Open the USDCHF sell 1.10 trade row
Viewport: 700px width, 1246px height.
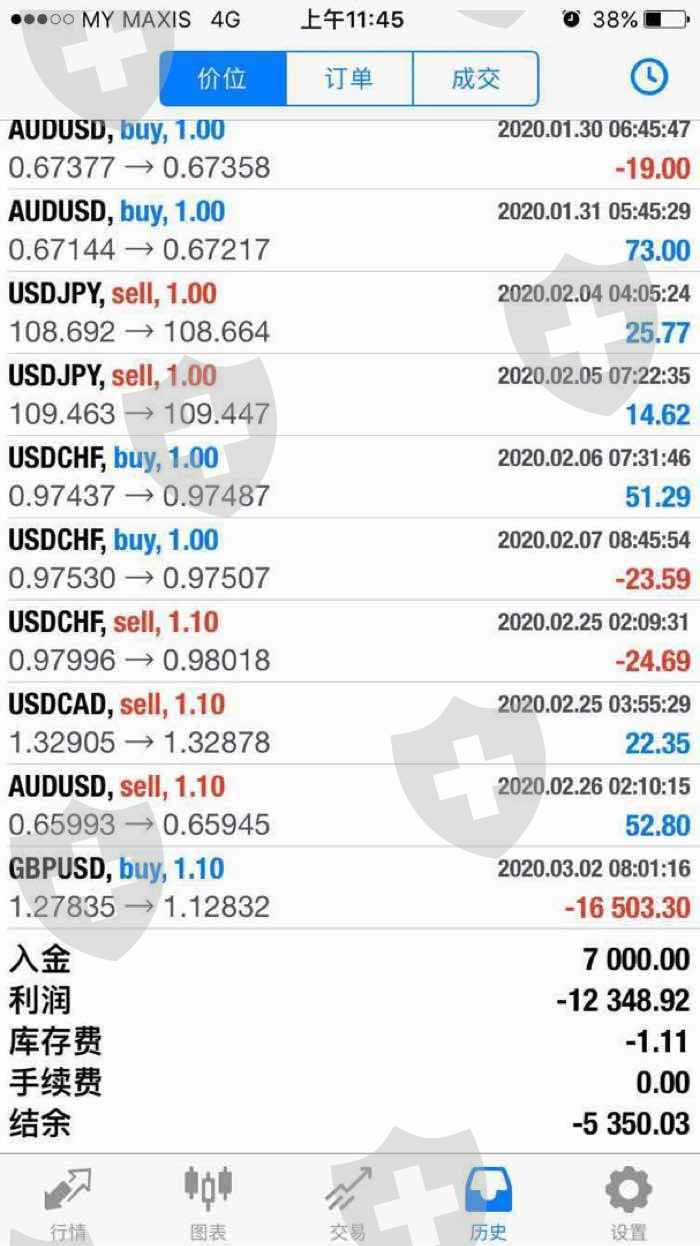pos(350,641)
